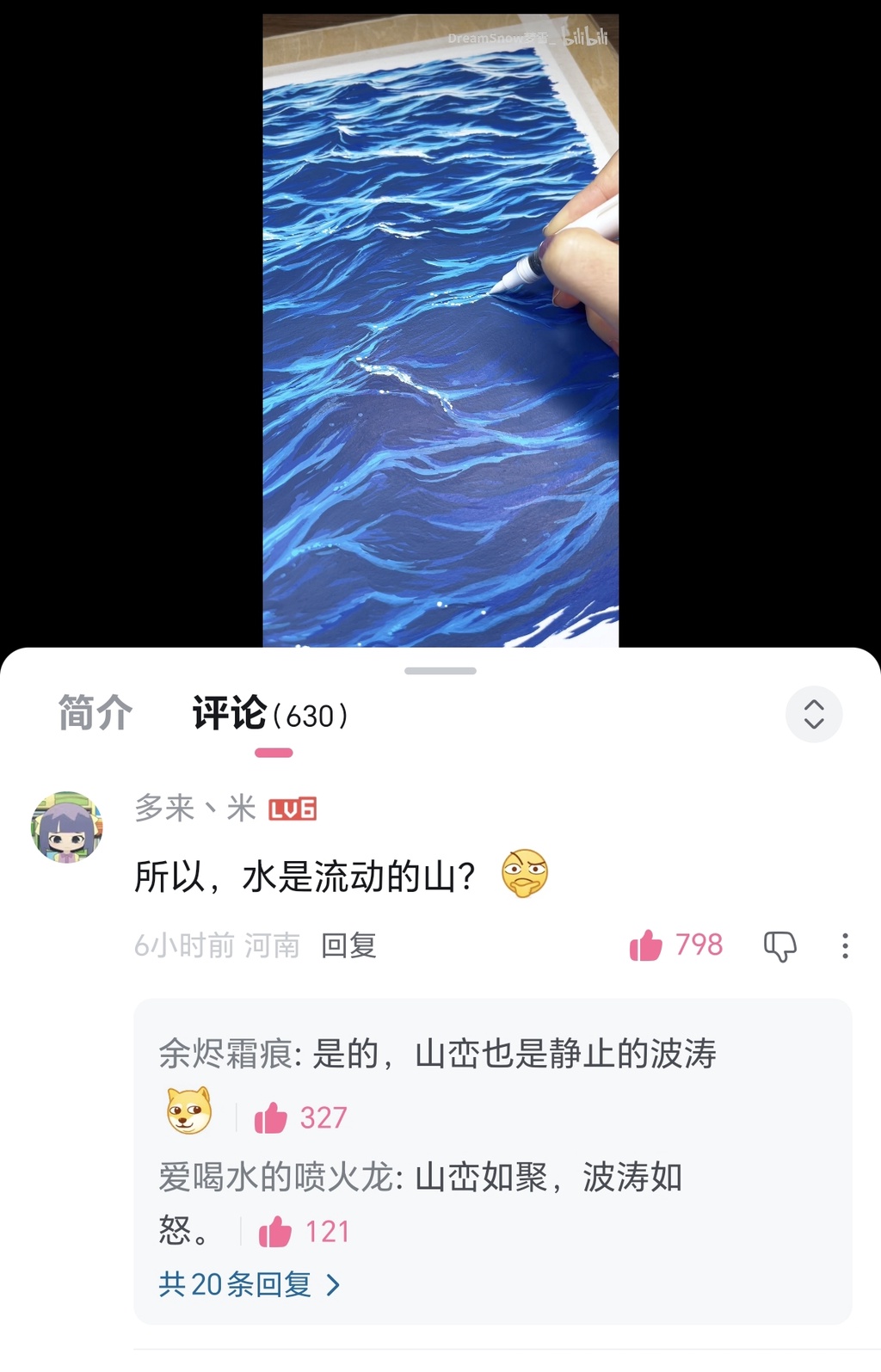Like 爱喝水的喷火龙's reply with 121 likes

coord(275,1232)
